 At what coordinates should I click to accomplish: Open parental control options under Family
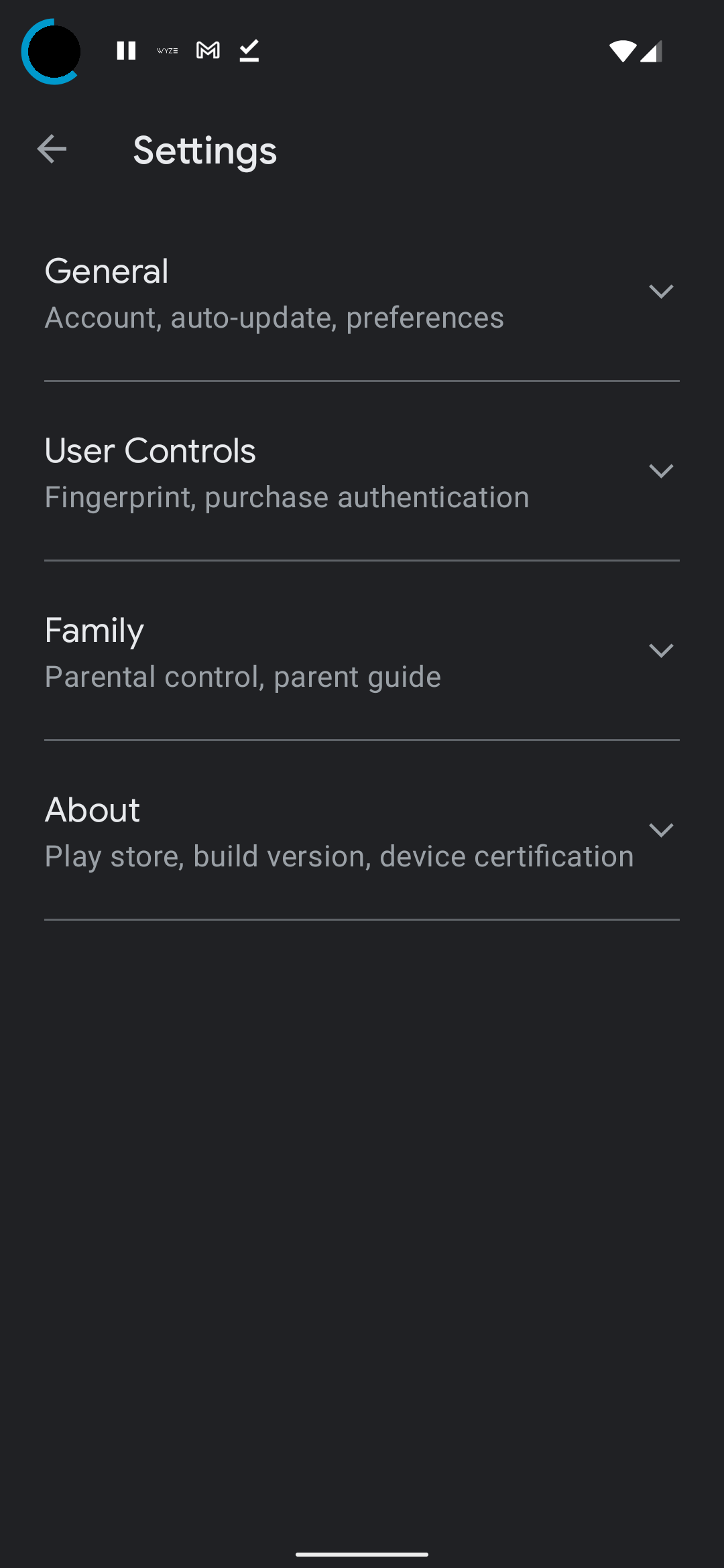pyautogui.click(x=243, y=676)
